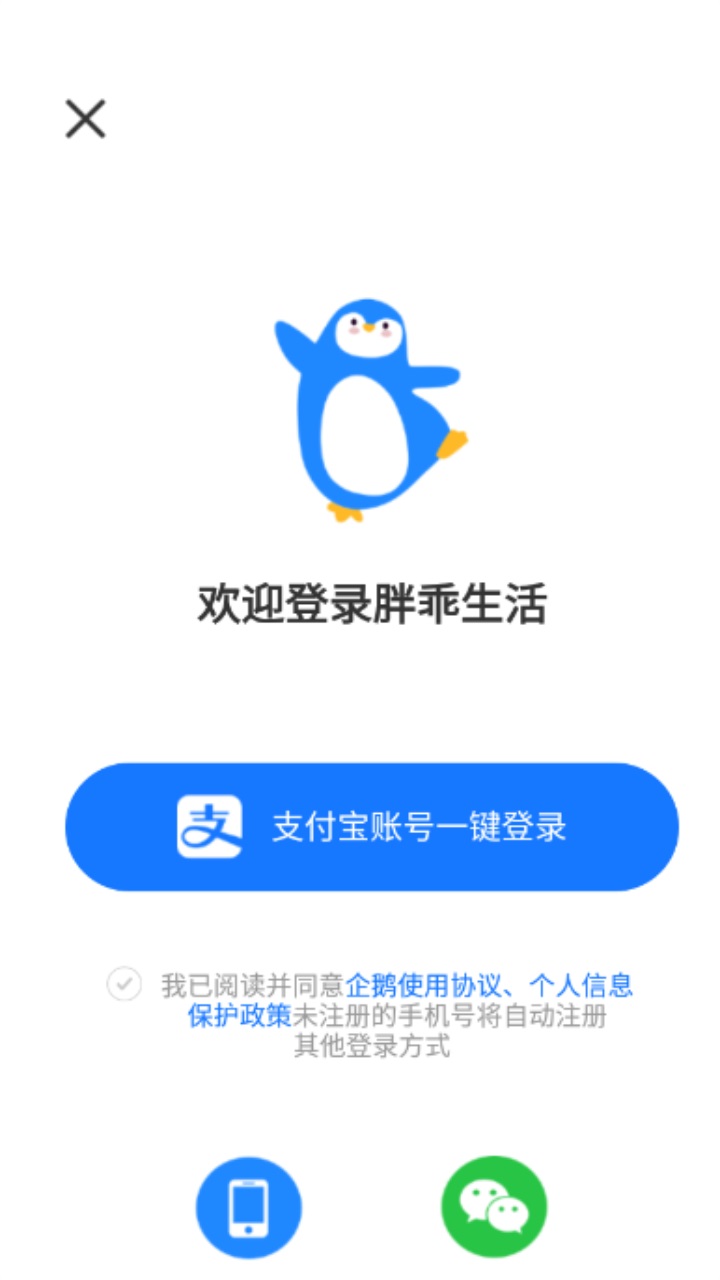
Task: Sign in using the WeChat icon
Action: pos(494,1208)
